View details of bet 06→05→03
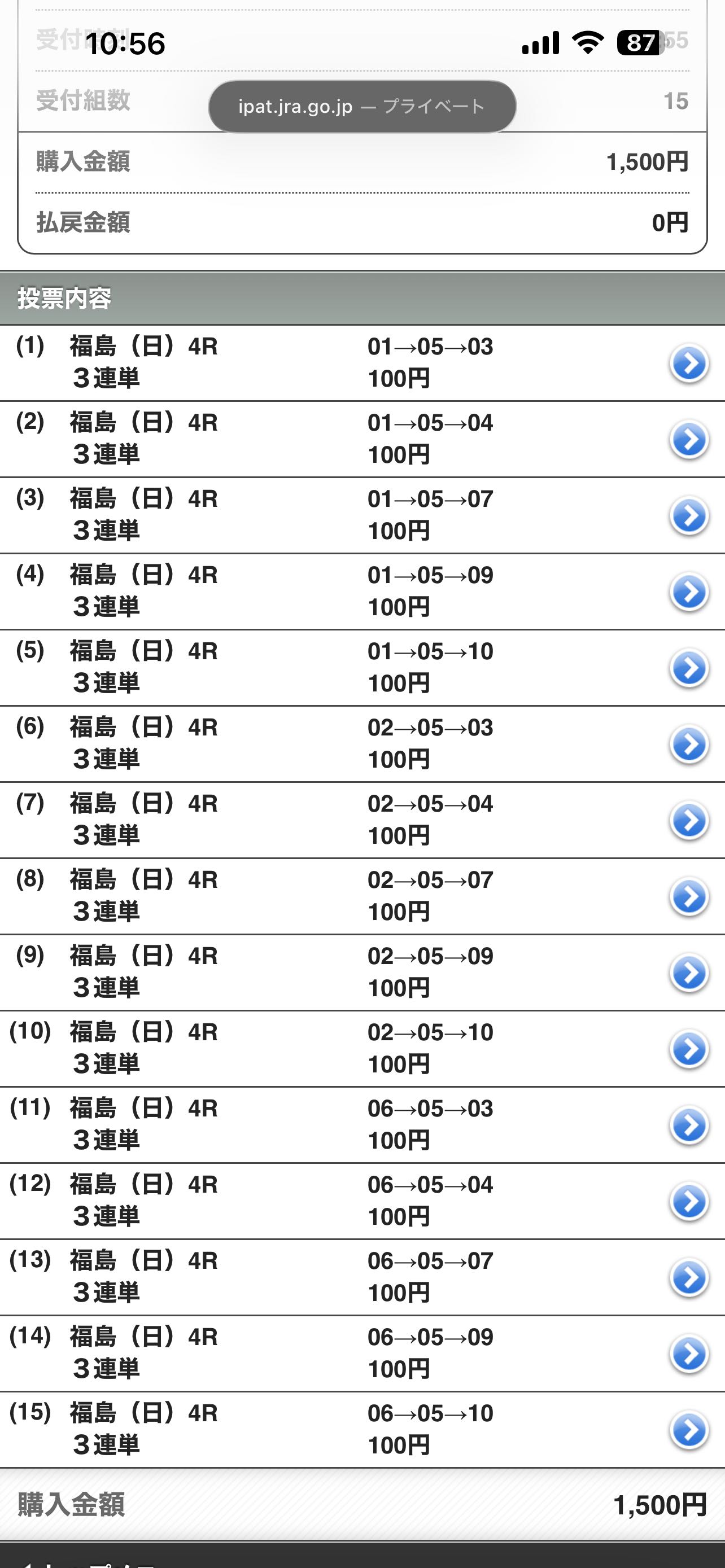Image resolution: width=725 pixels, height=1568 pixels. click(x=688, y=1125)
